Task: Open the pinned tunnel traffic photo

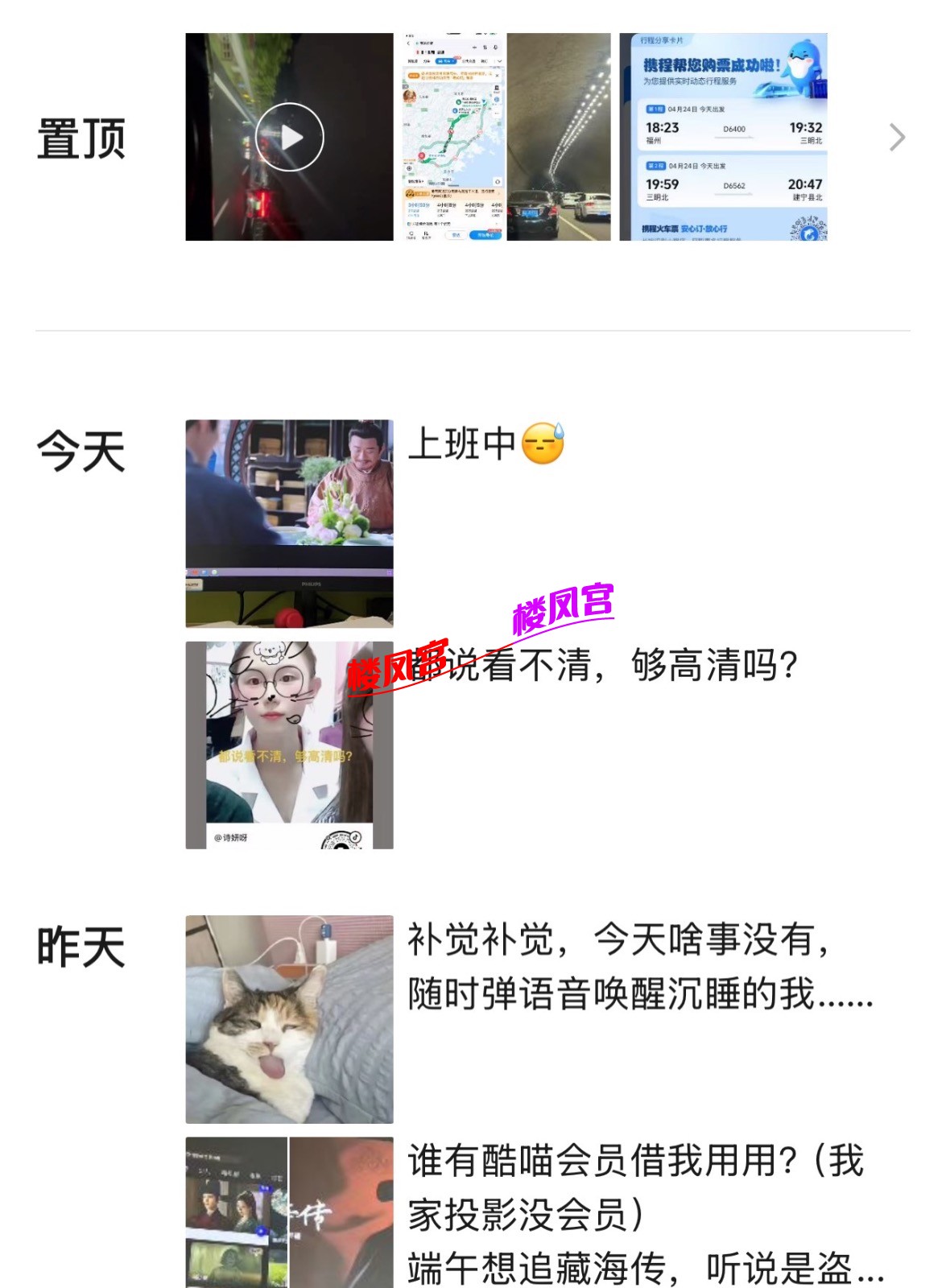Action: 559,137
